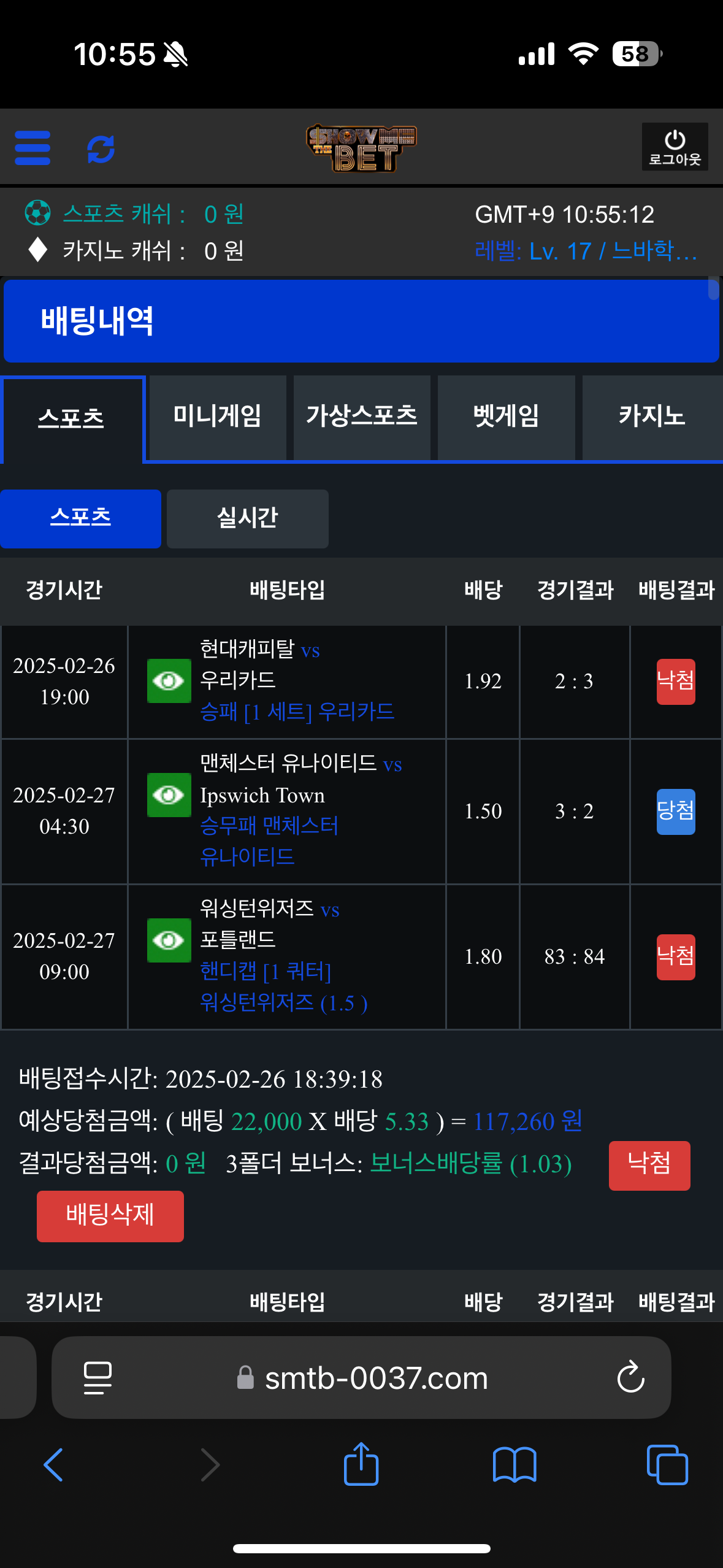Image resolution: width=723 pixels, height=1568 pixels.
Task: Open the hamburger menu
Action: click(33, 148)
